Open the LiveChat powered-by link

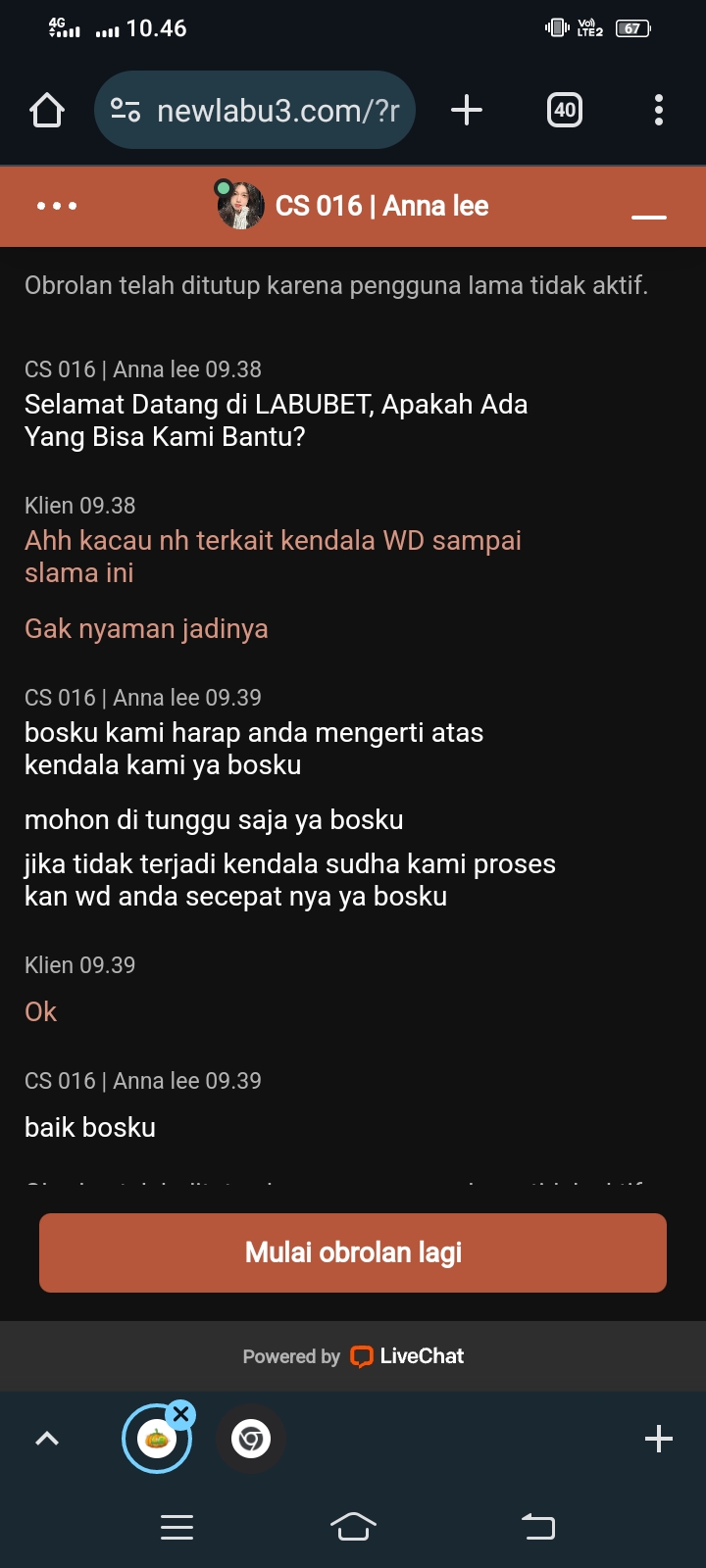[x=406, y=1356]
